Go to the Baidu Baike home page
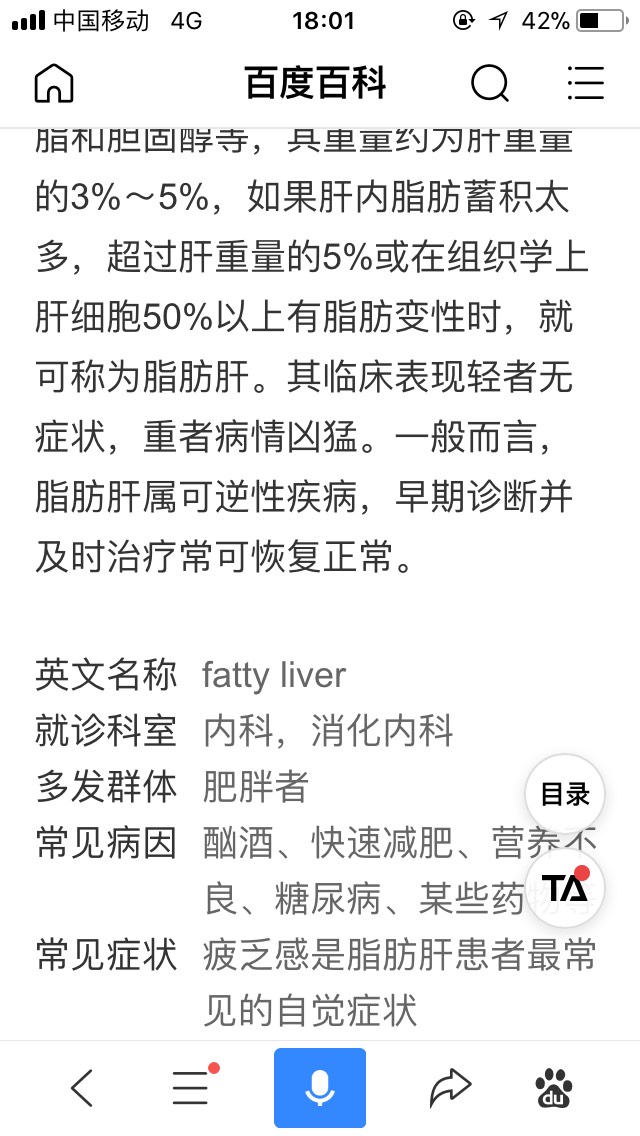This screenshot has height=1136, width=640. tap(54, 84)
